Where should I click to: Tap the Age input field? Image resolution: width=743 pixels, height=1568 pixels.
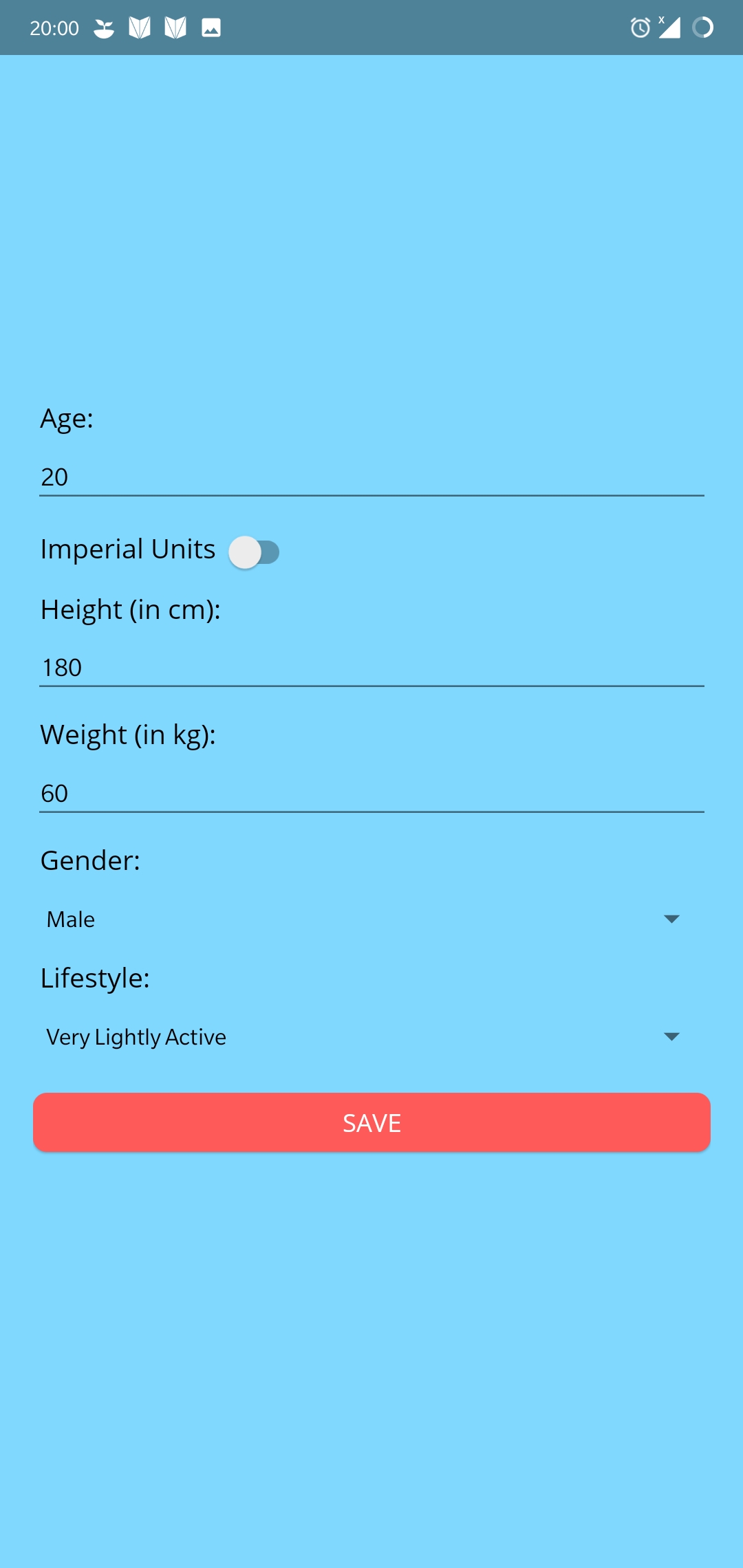tap(371, 477)
